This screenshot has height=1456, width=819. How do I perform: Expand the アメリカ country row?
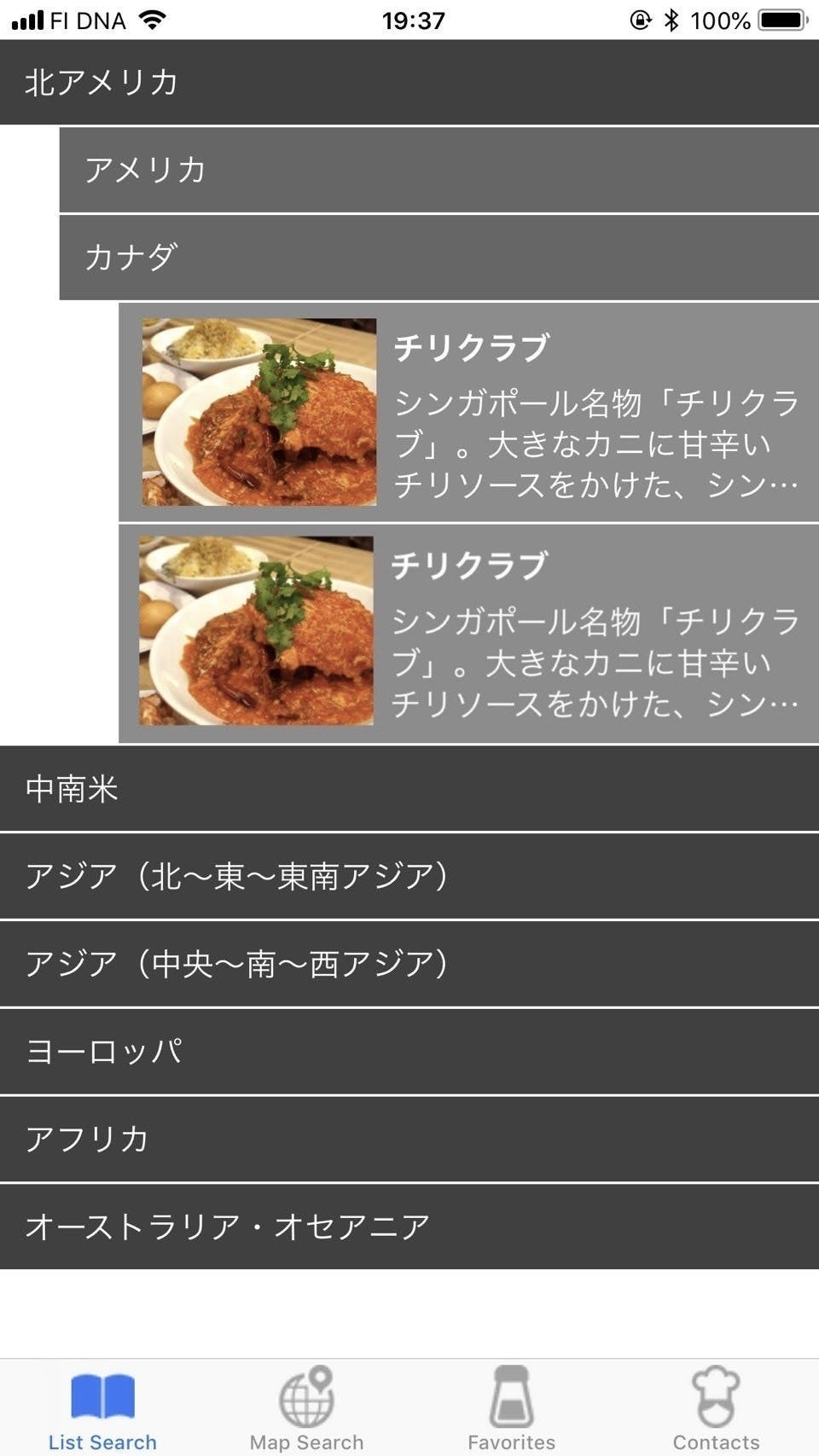point(439,170)
